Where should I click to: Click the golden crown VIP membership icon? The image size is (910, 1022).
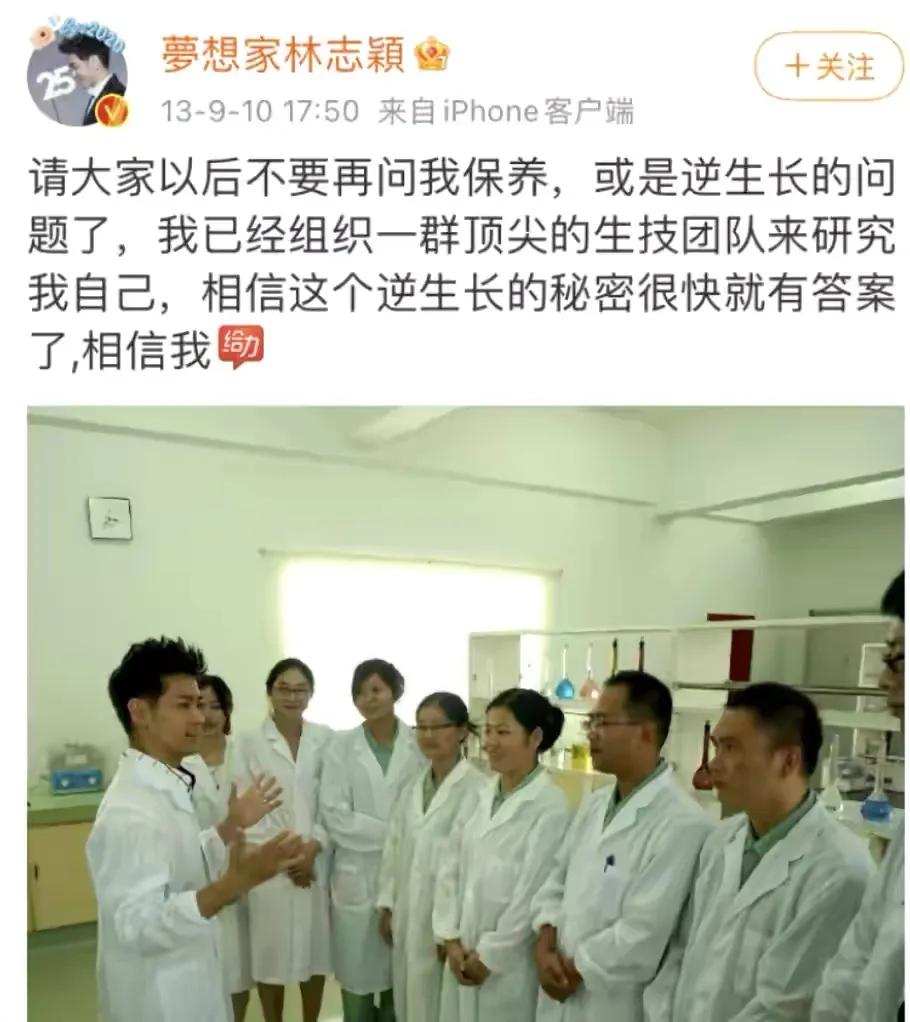point(432,57)
